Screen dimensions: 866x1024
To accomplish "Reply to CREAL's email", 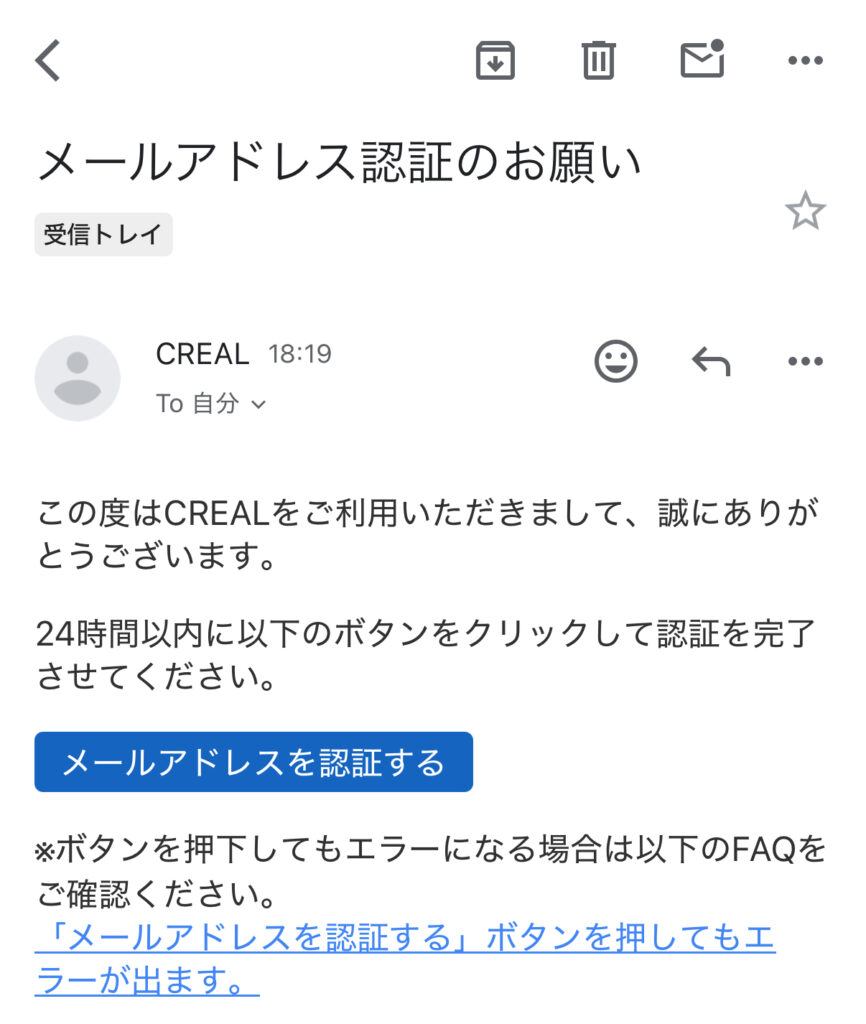I will point(711,361).
